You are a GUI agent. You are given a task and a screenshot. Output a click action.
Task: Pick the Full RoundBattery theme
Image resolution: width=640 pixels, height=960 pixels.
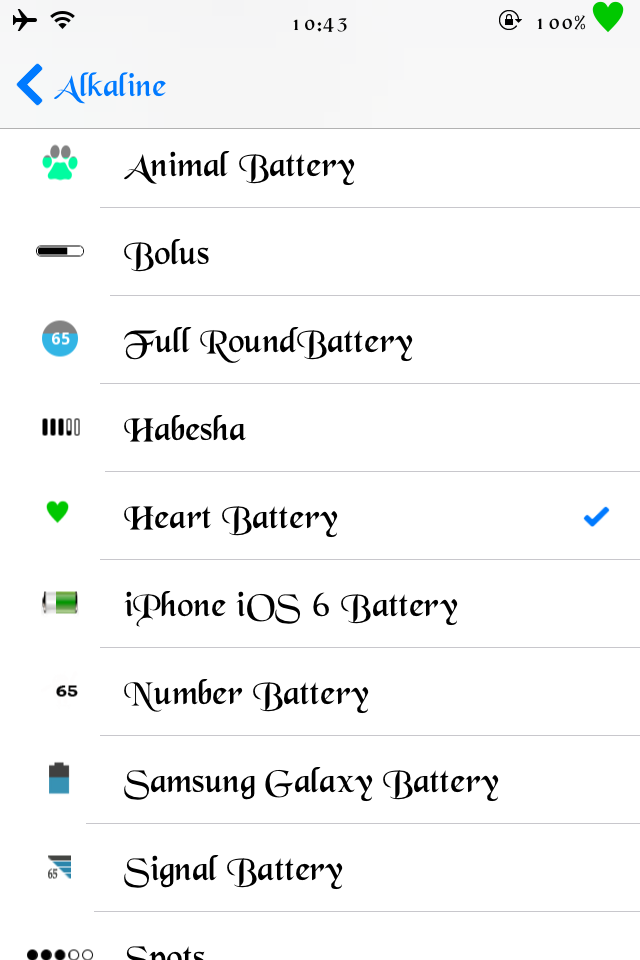[320, 340]
